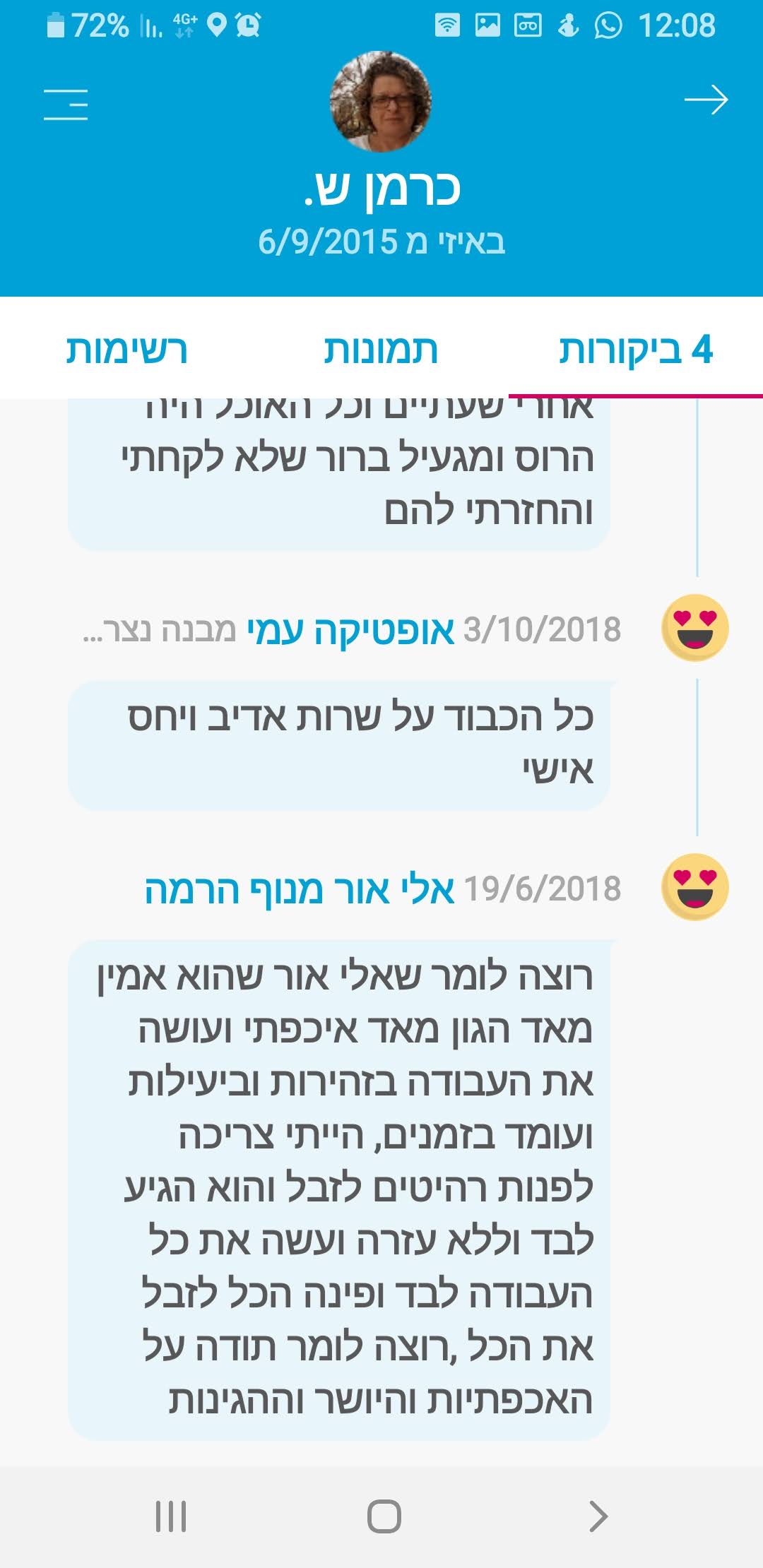
Task: Open the long review about אלי אור
Action: click(x=339, y=1189)
